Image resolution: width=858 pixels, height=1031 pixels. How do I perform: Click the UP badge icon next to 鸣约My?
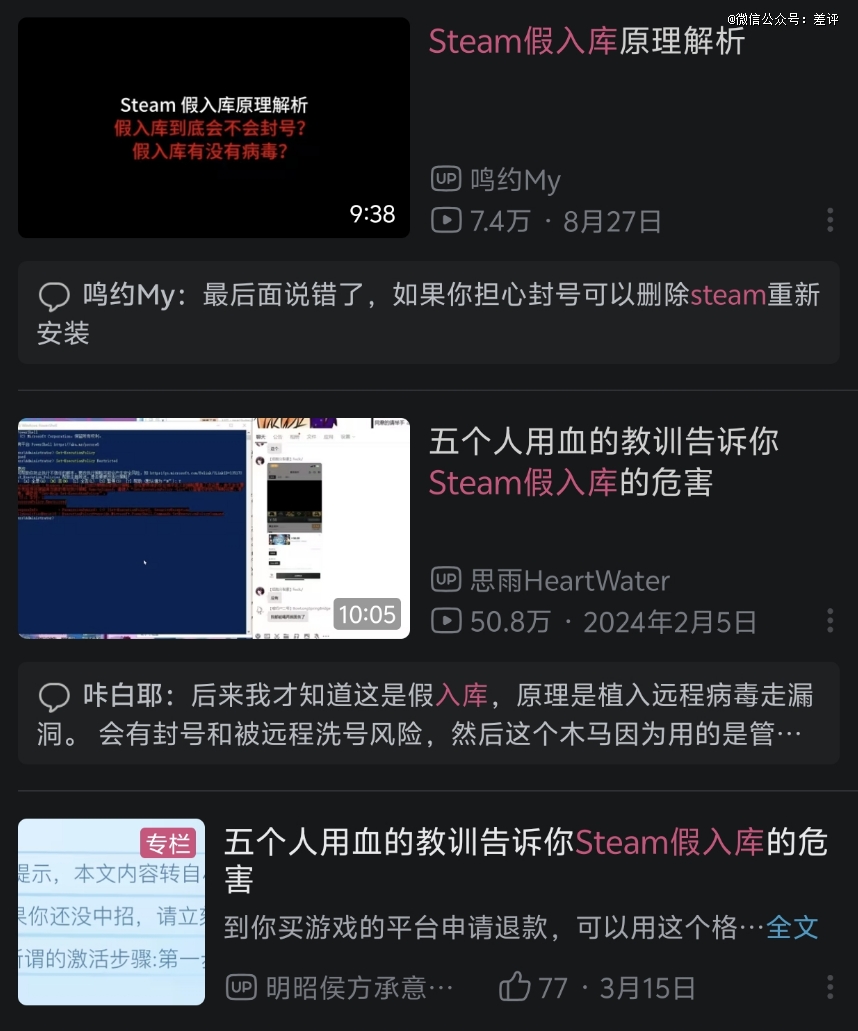tap(445, 181)
